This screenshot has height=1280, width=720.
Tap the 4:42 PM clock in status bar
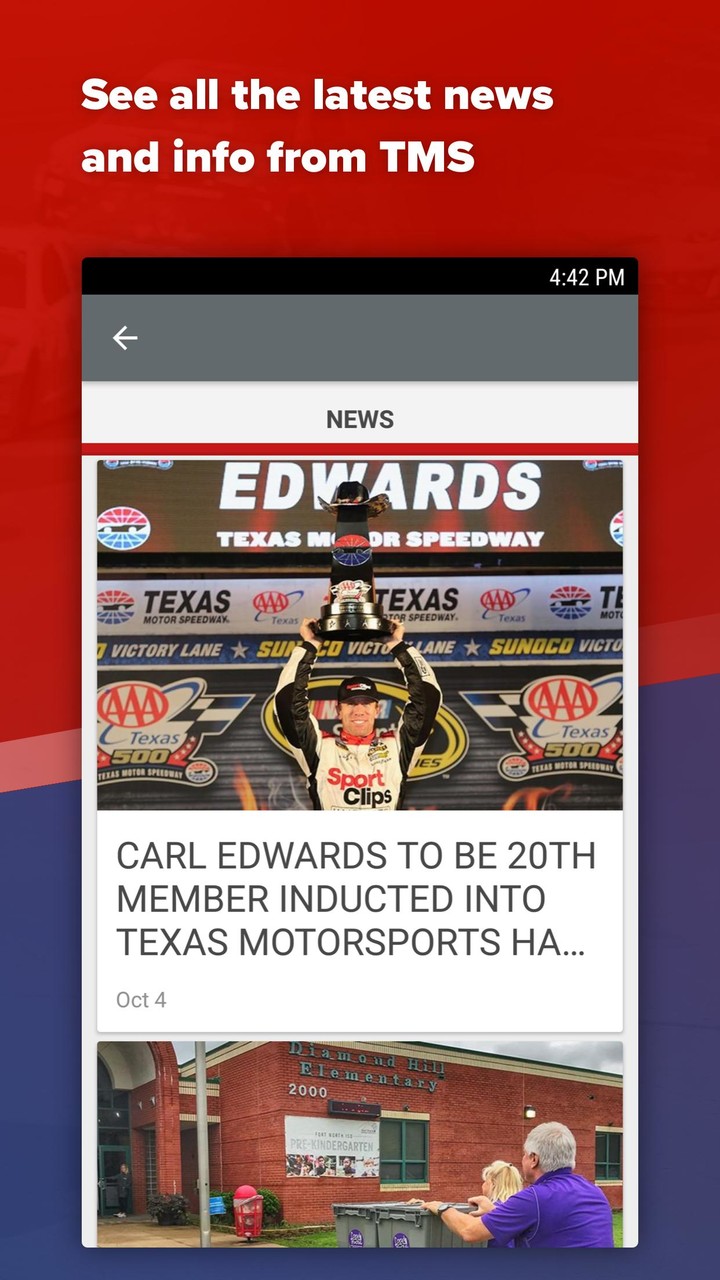585,276
